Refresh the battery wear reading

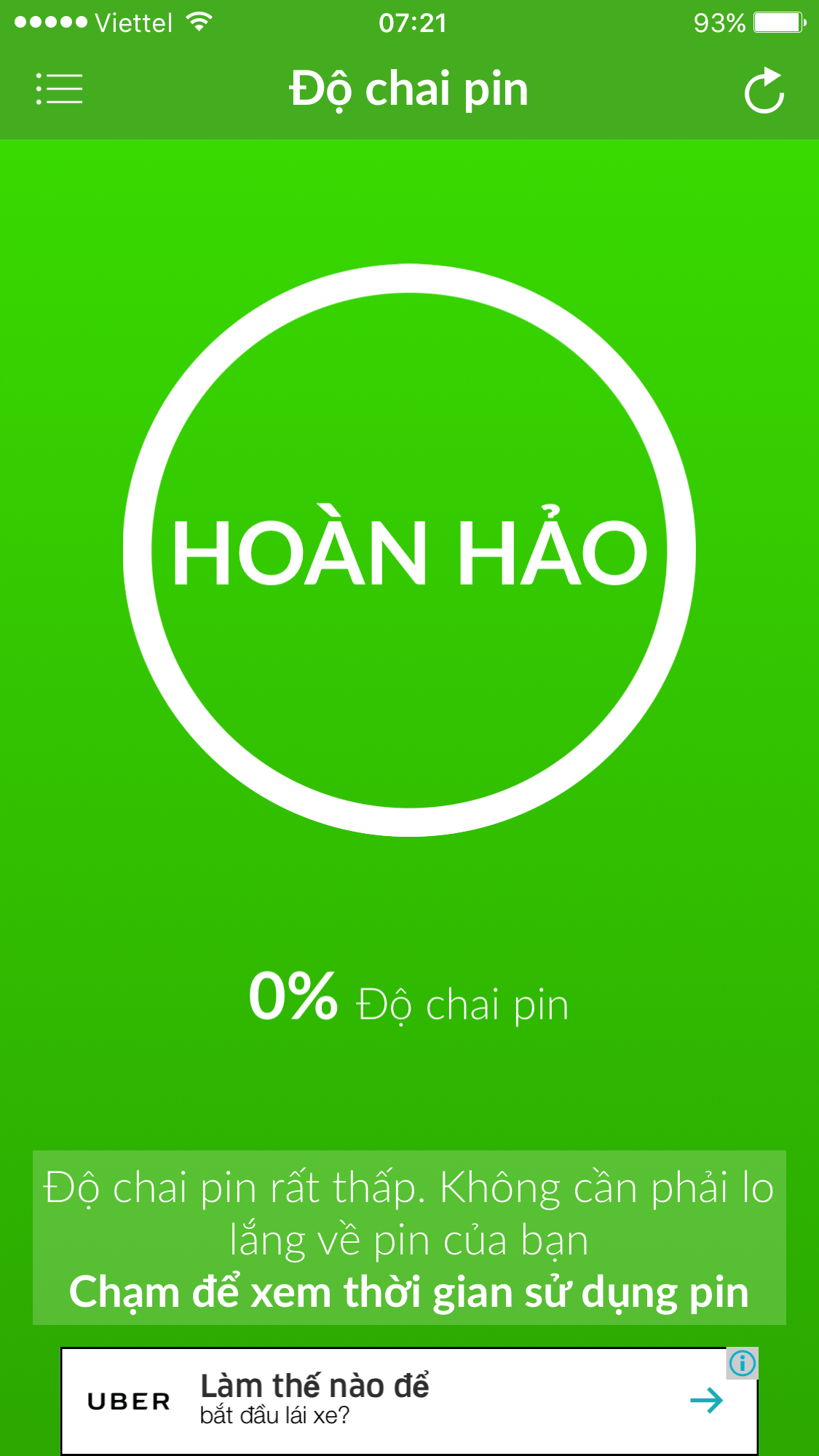(x=764, y=91)
